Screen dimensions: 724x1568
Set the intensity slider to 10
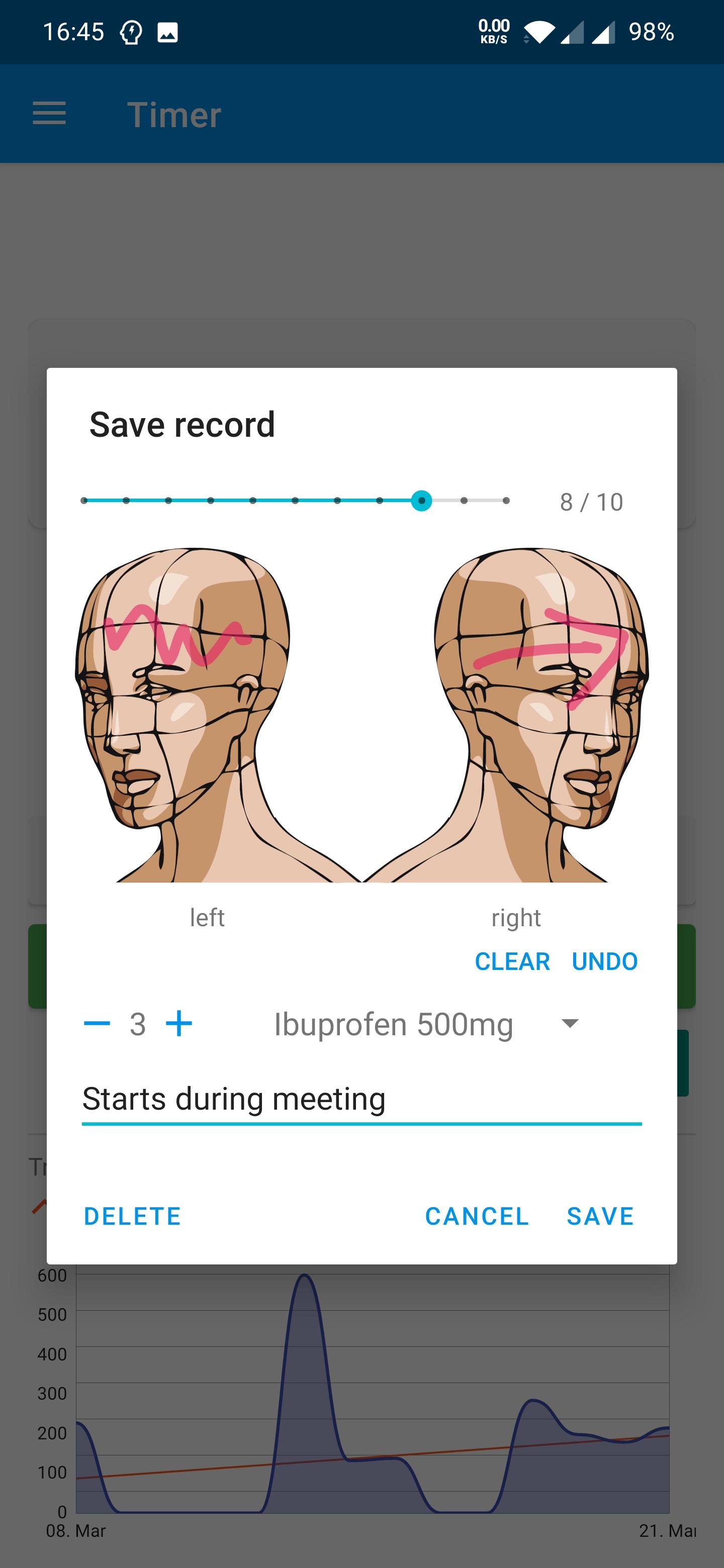point(506,501)
